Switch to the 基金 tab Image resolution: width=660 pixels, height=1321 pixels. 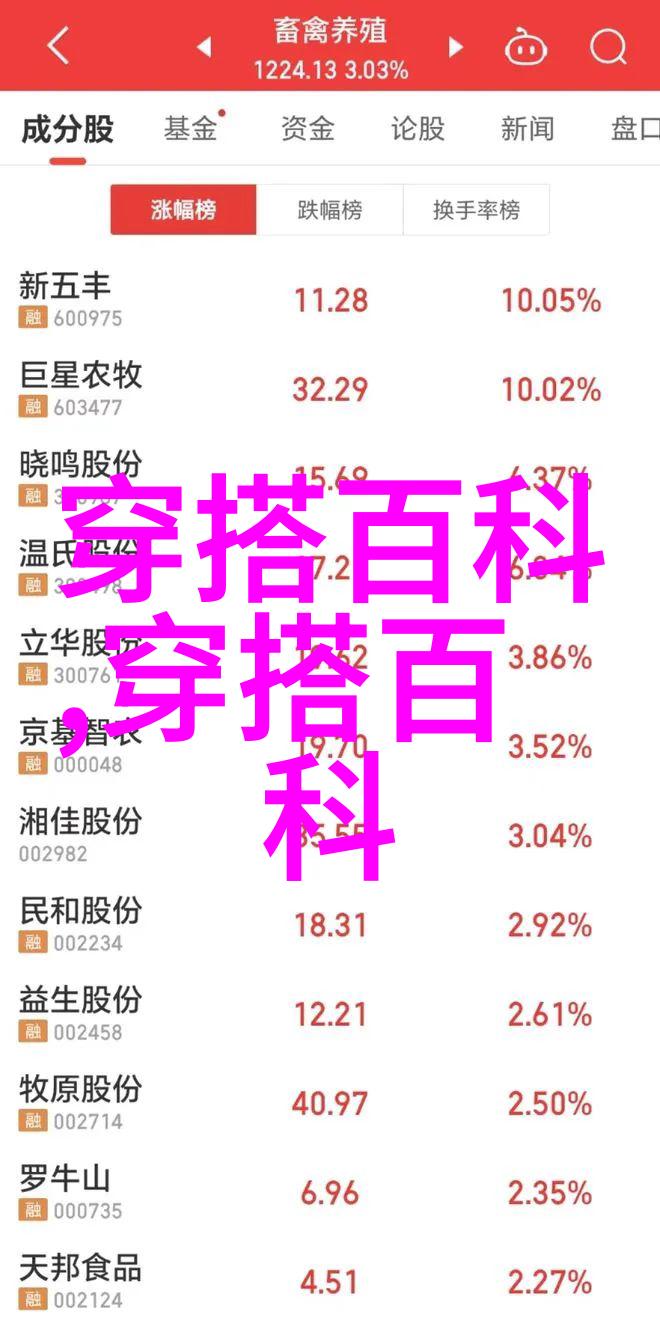191,129
